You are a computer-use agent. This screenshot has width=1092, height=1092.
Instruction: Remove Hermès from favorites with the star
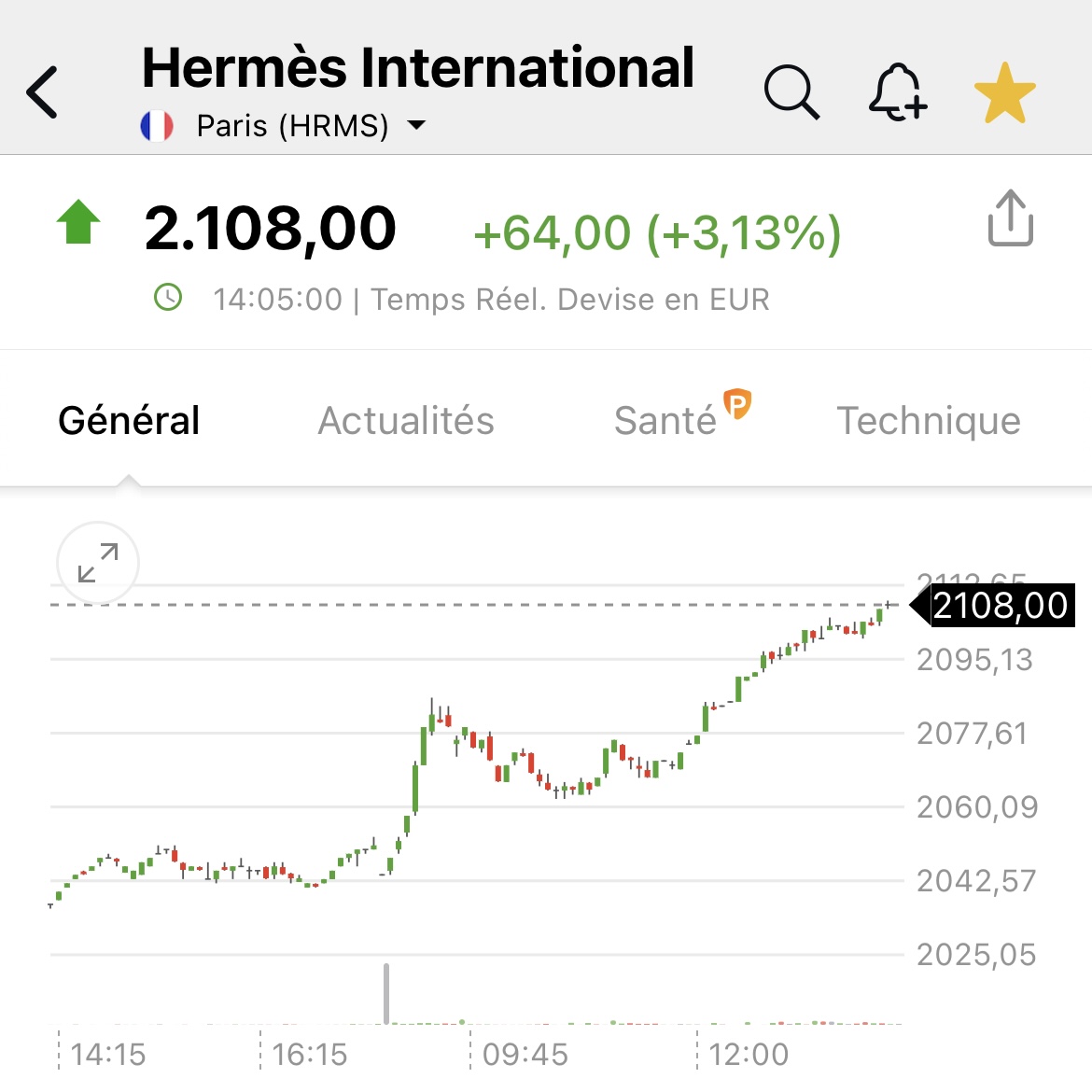coord(1004,92)
